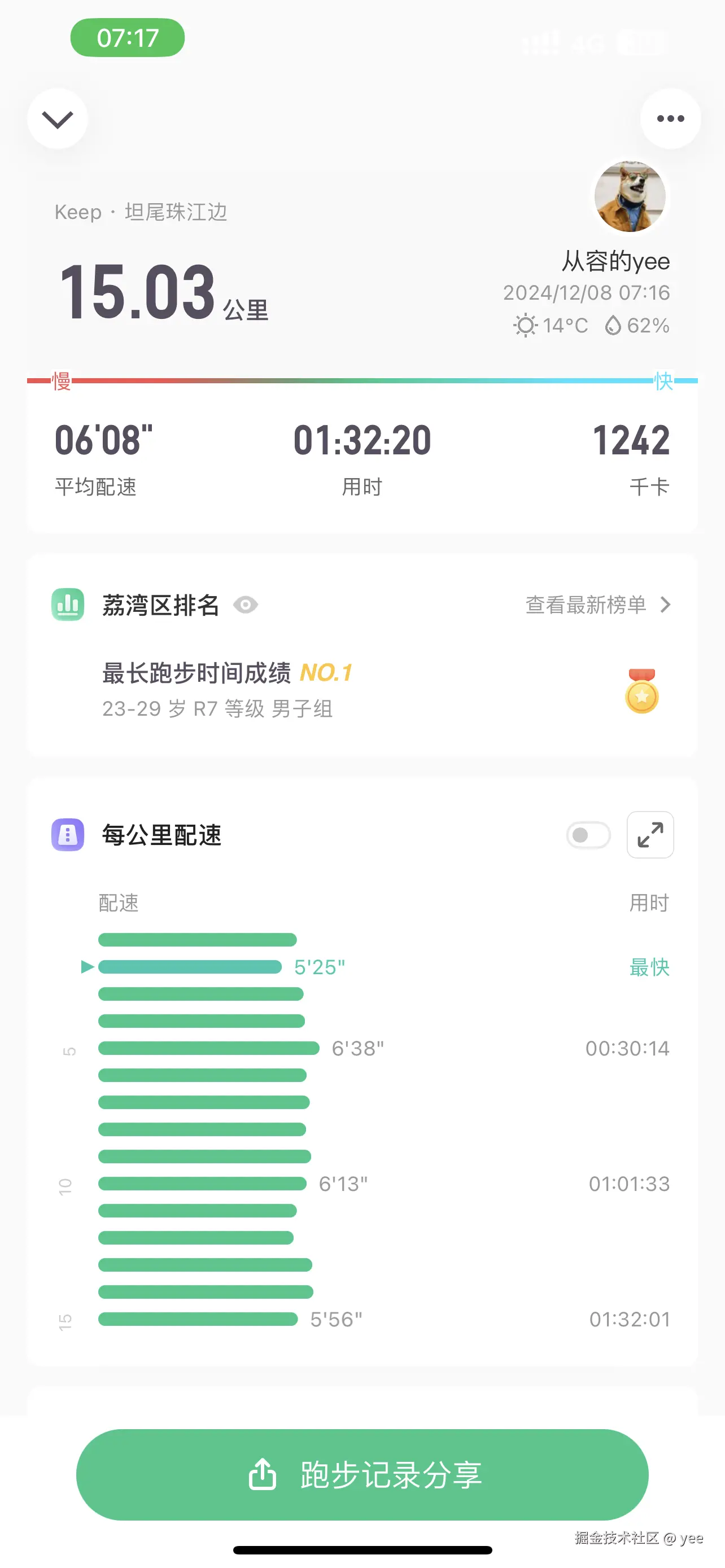Open the pace detail icon beside 每公里配速

[68, 835]
